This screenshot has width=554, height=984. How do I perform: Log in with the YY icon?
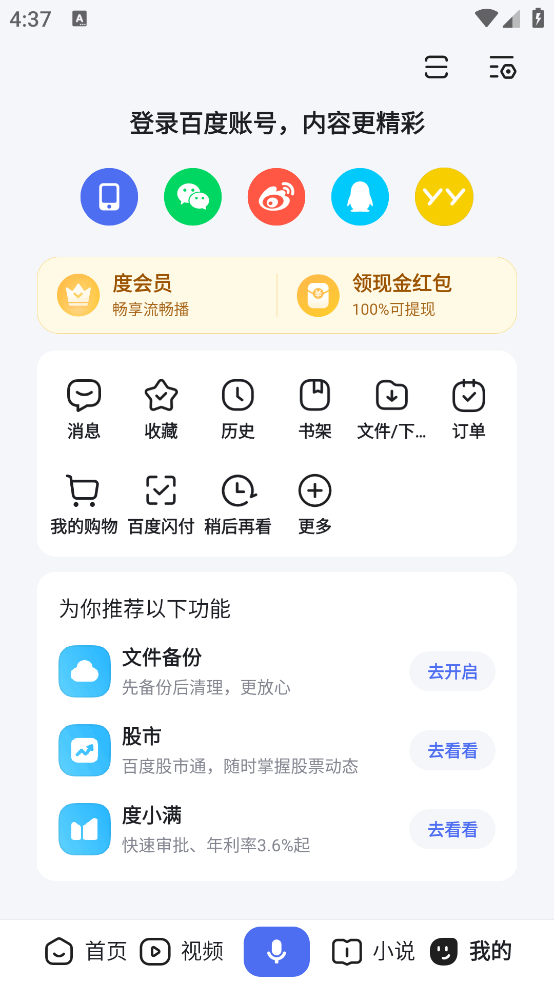444,197
